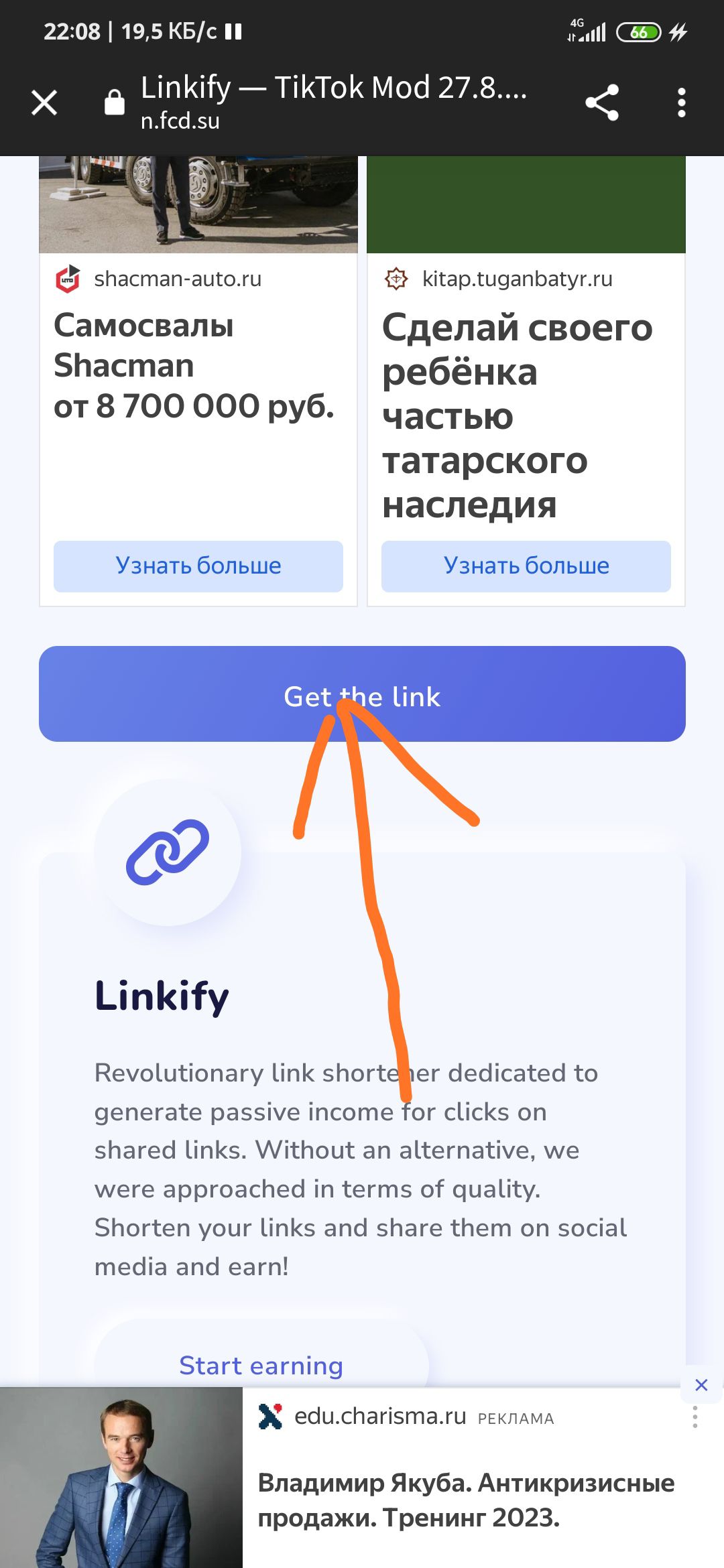
Task: View page security info via lock icon
Action: (x=115, y=103)
